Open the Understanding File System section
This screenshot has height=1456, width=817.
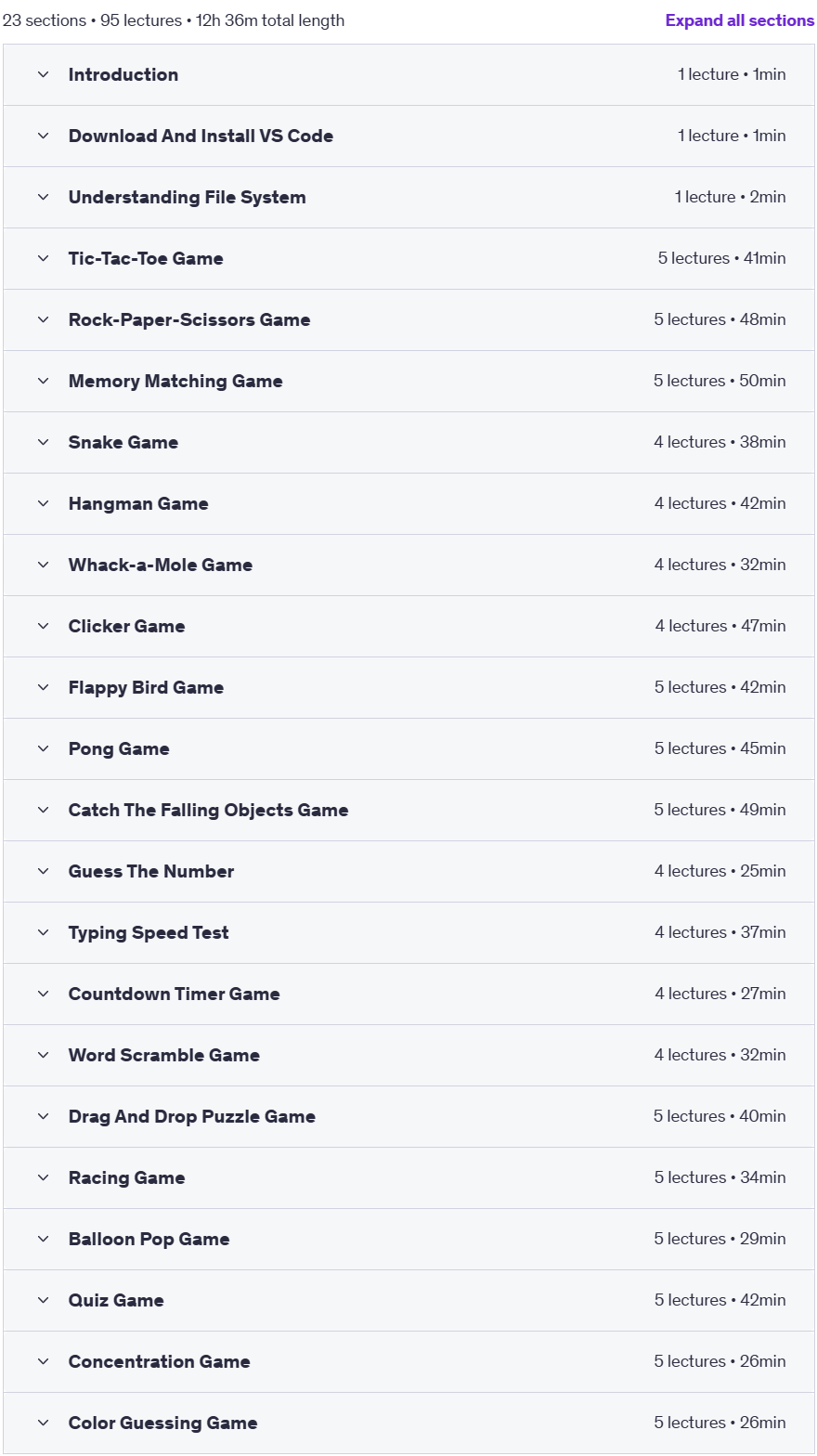(x=408, y=198)
